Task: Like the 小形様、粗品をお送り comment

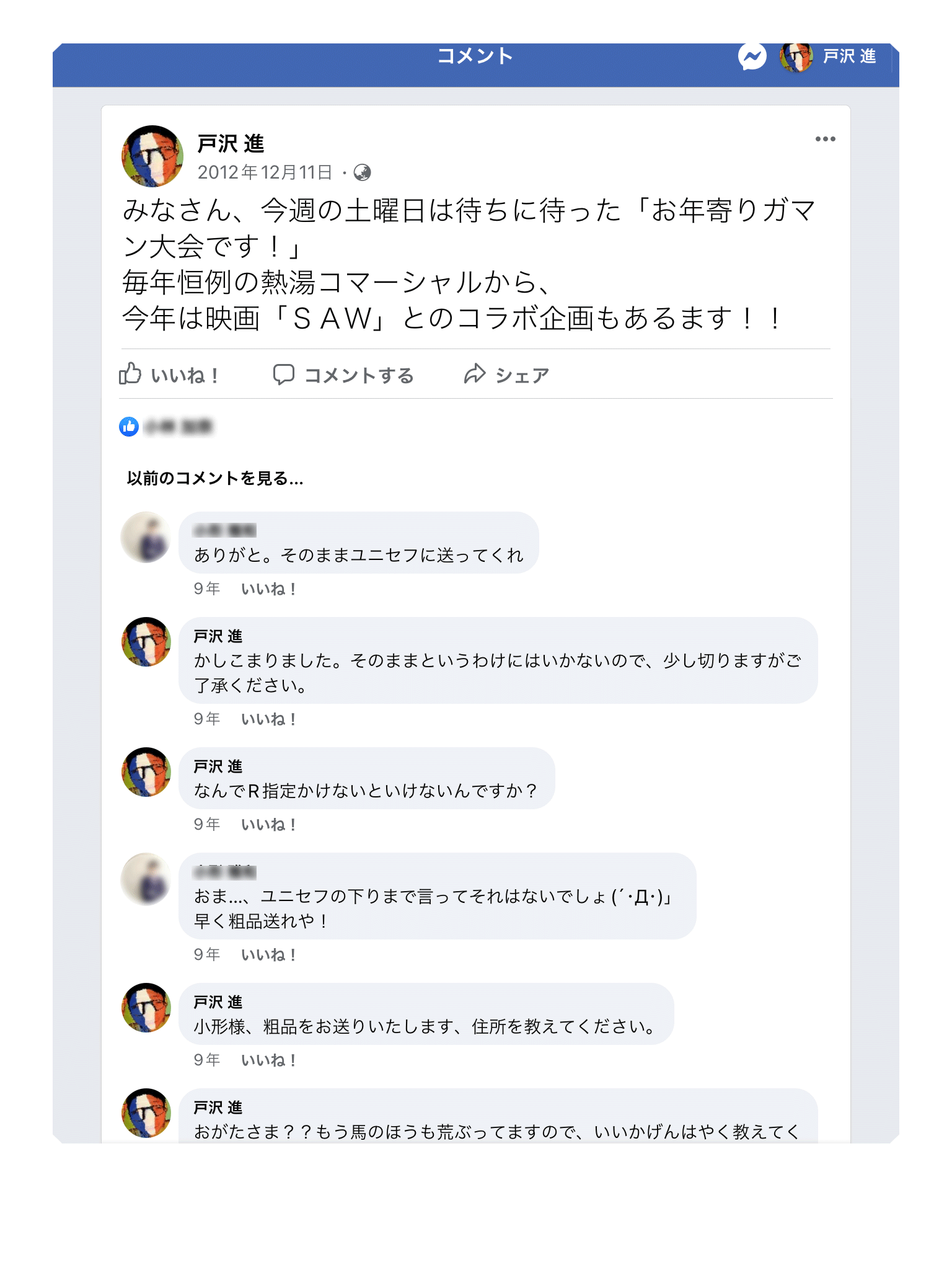Action: click(268, 1060)
